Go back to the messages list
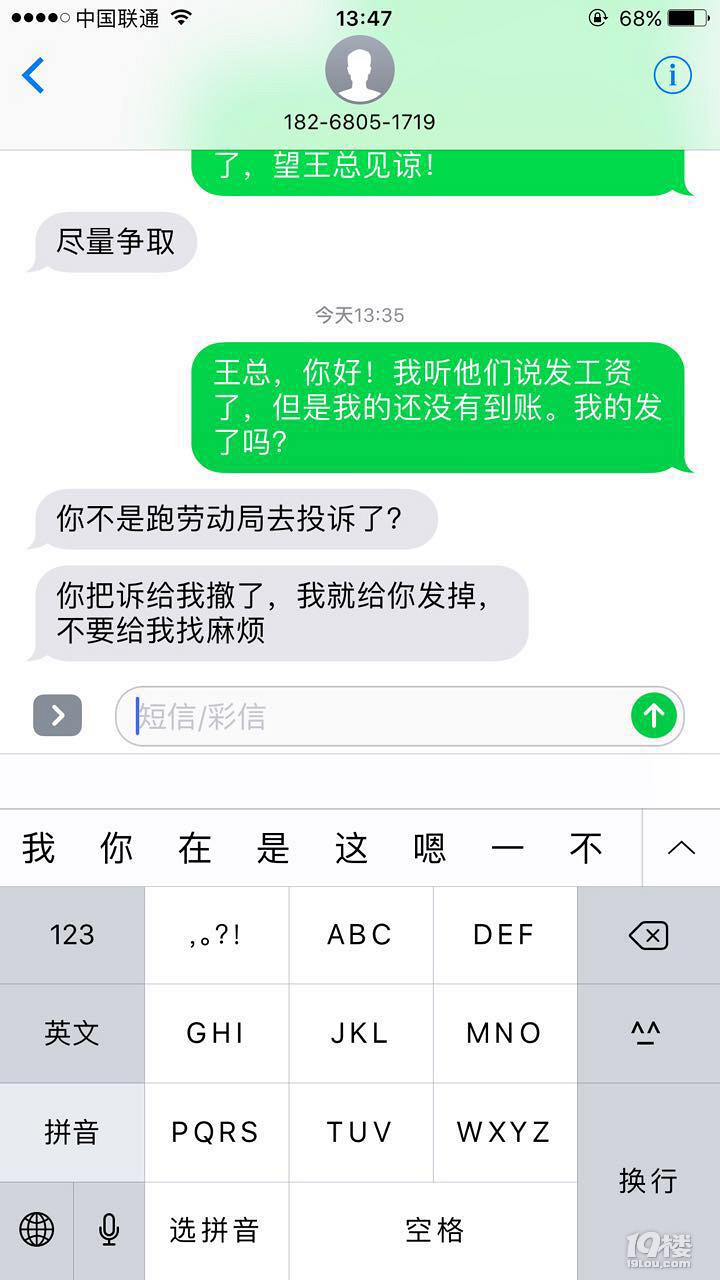Image resolution: width=720 pixels, height=1280 pixels. [x=33, y=75]
